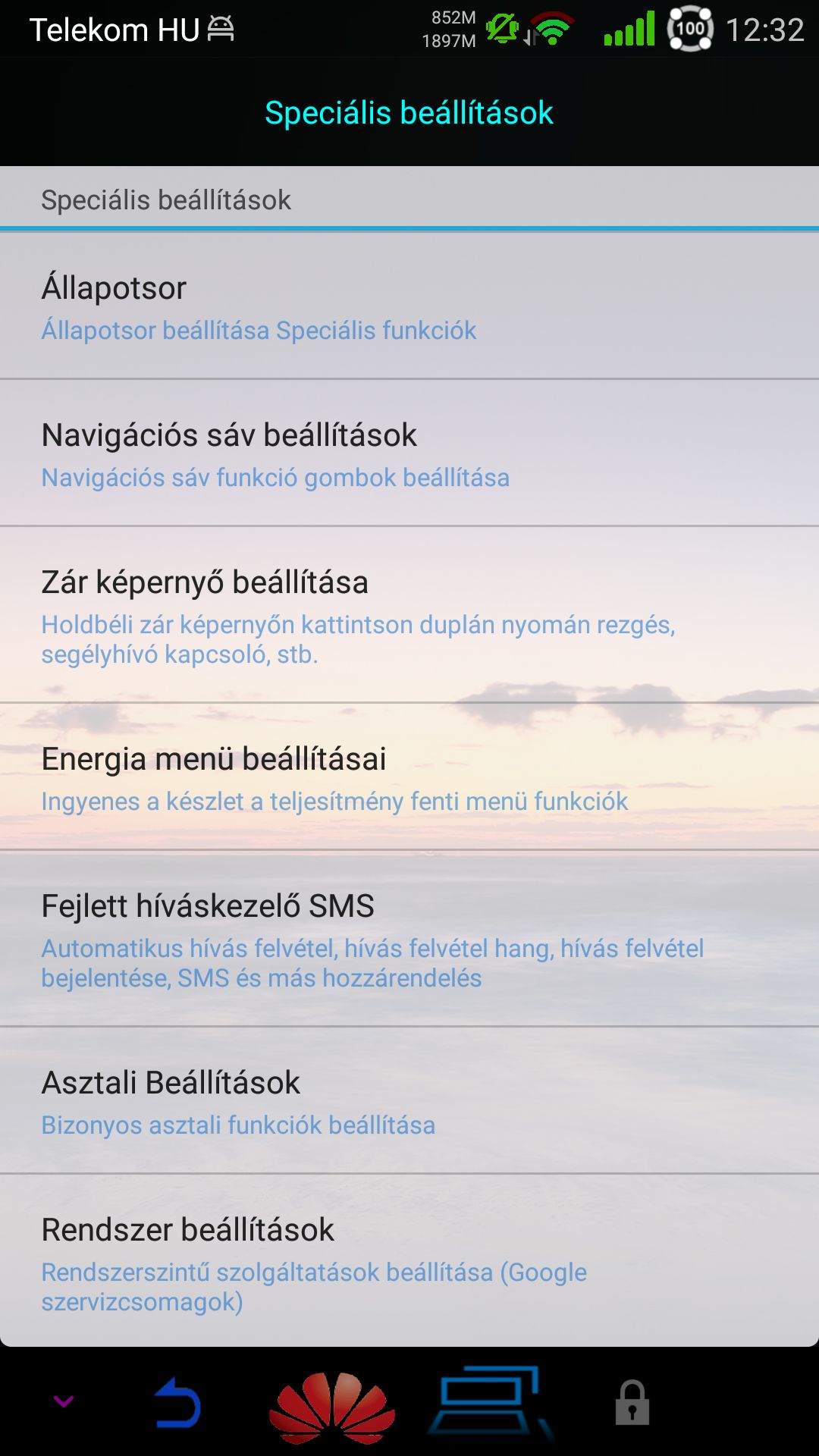Lock the screen with the padlock icon
This screenshot has width=819, height=1456.
point(632,1403)
